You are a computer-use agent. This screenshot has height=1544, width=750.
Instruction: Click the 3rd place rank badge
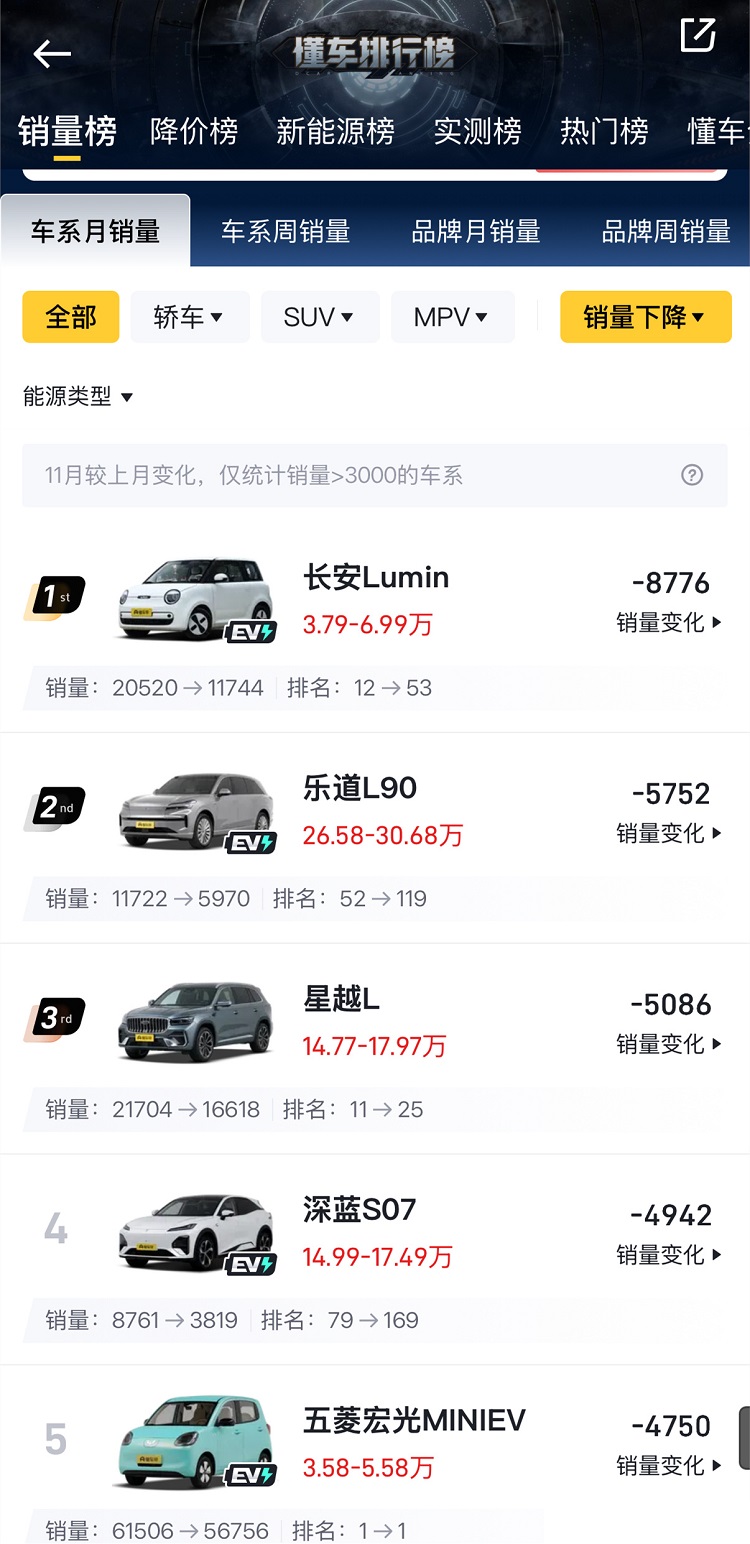(53, 1018)
